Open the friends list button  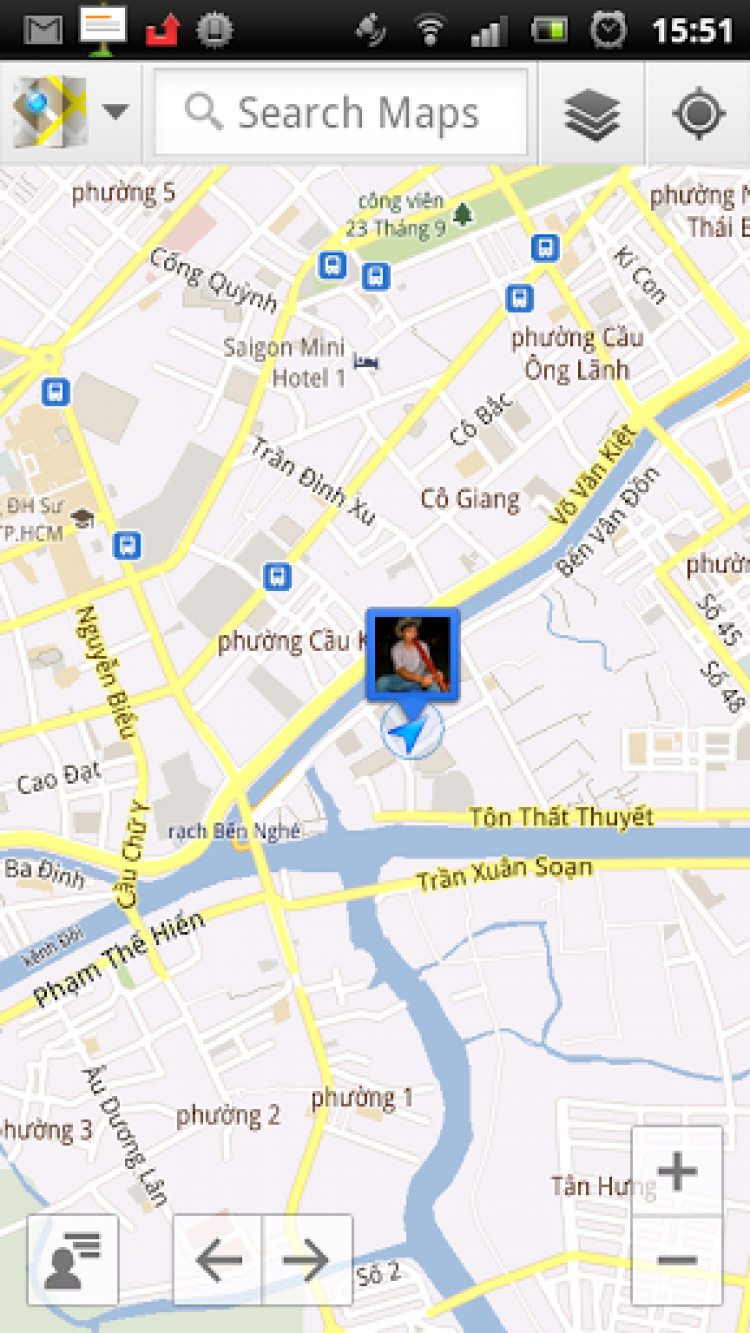73,1260
